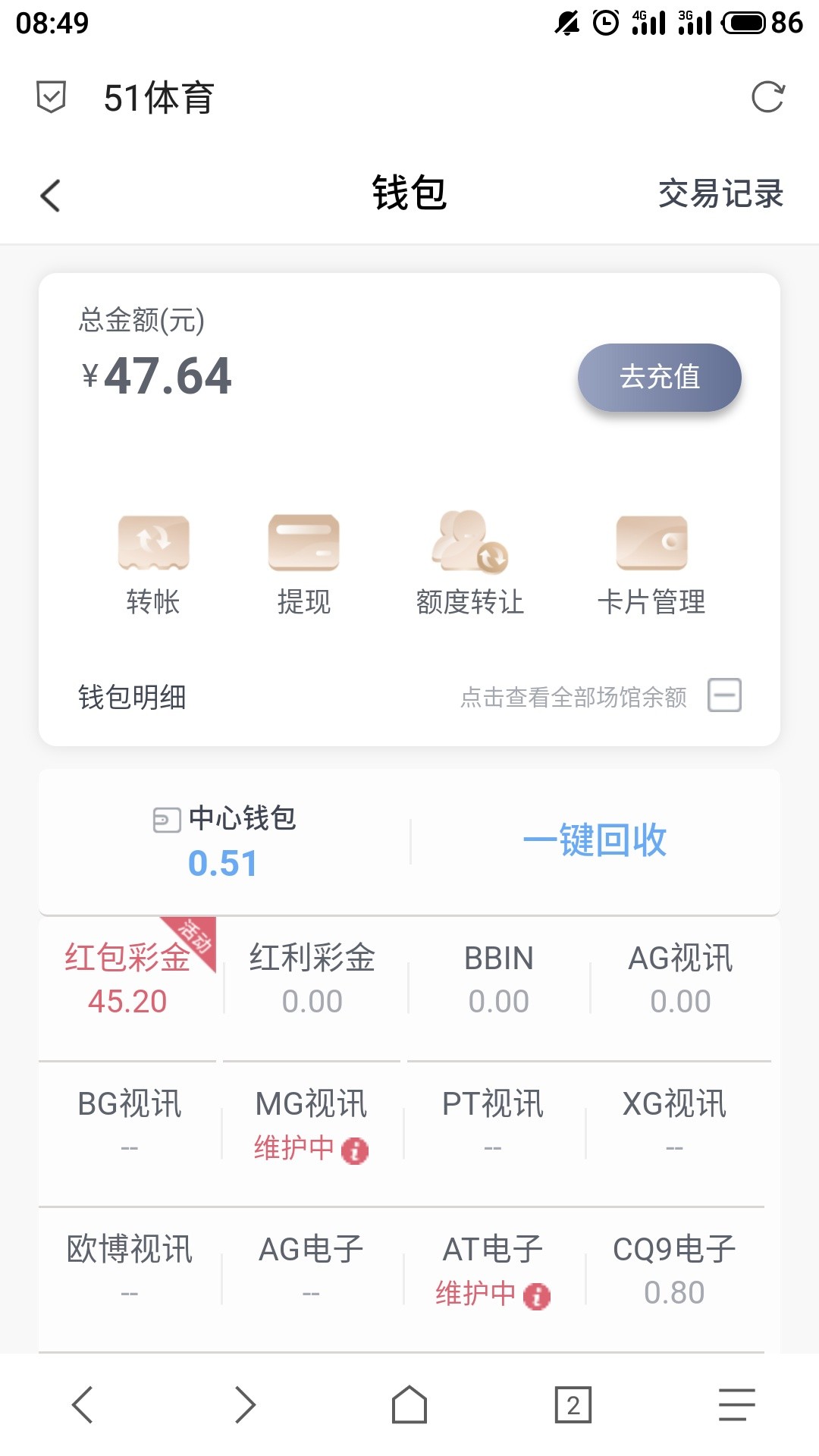The image size is (819, 1456).
Task: Select the AG视讯 wallet
Action: [680, 978]
